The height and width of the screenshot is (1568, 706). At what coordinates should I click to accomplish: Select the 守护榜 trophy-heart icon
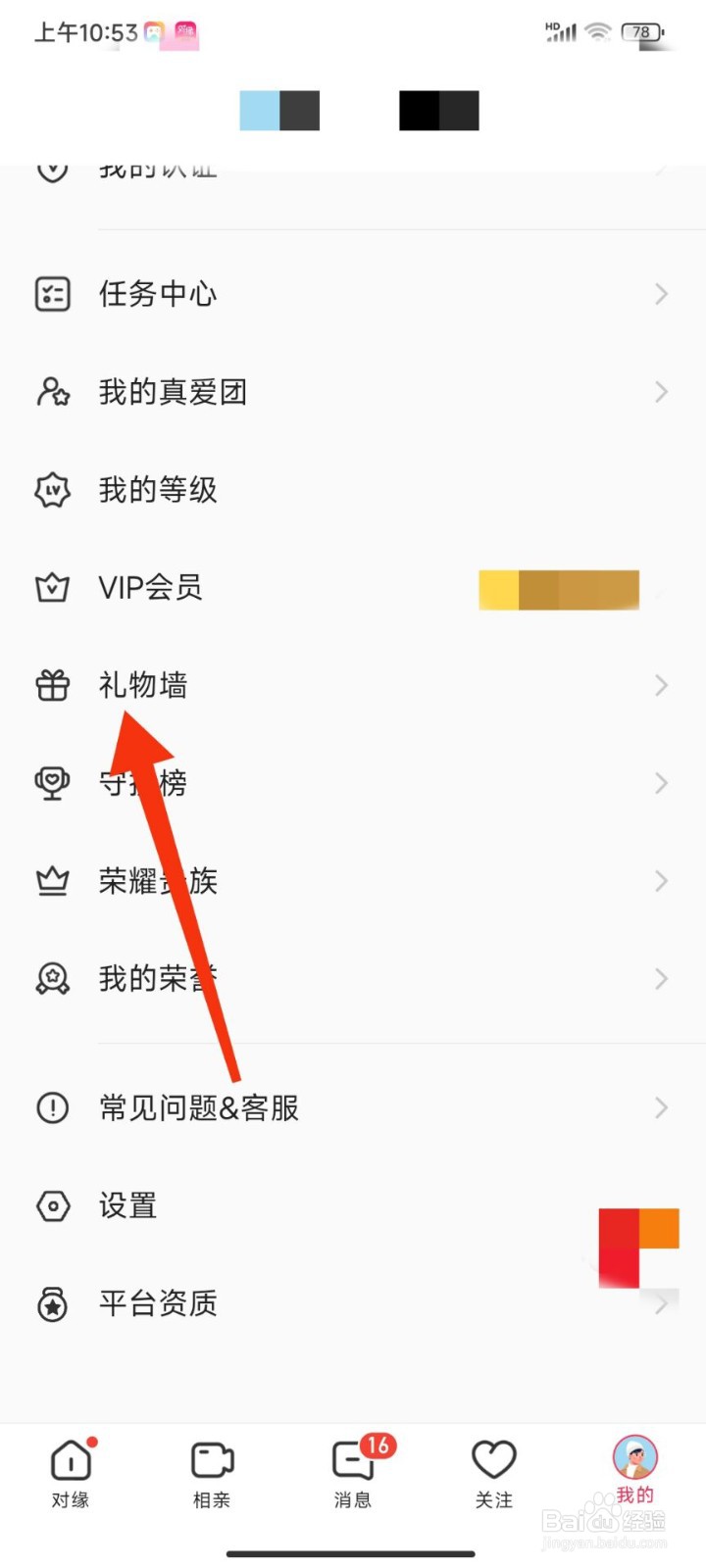52,782
